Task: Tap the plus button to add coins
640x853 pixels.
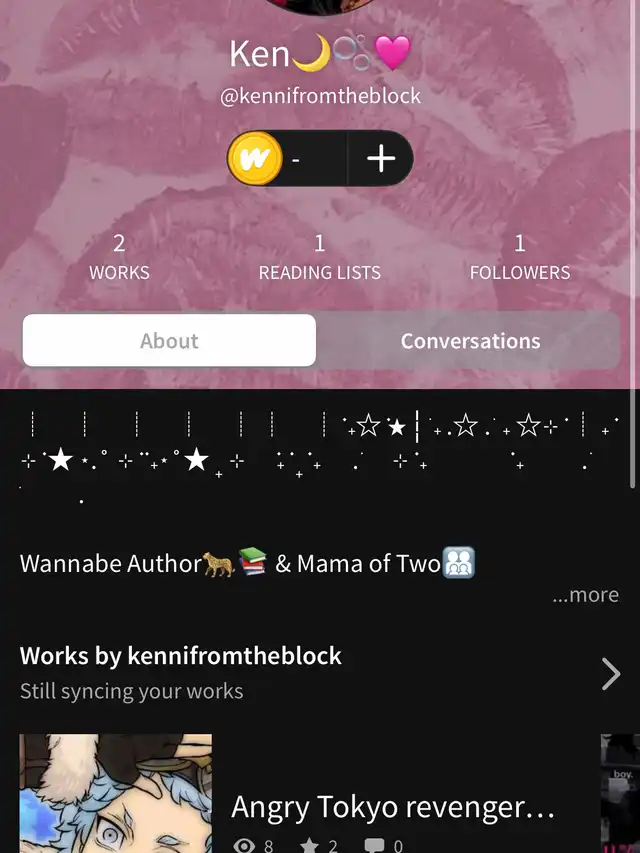Action: (380, 159)
